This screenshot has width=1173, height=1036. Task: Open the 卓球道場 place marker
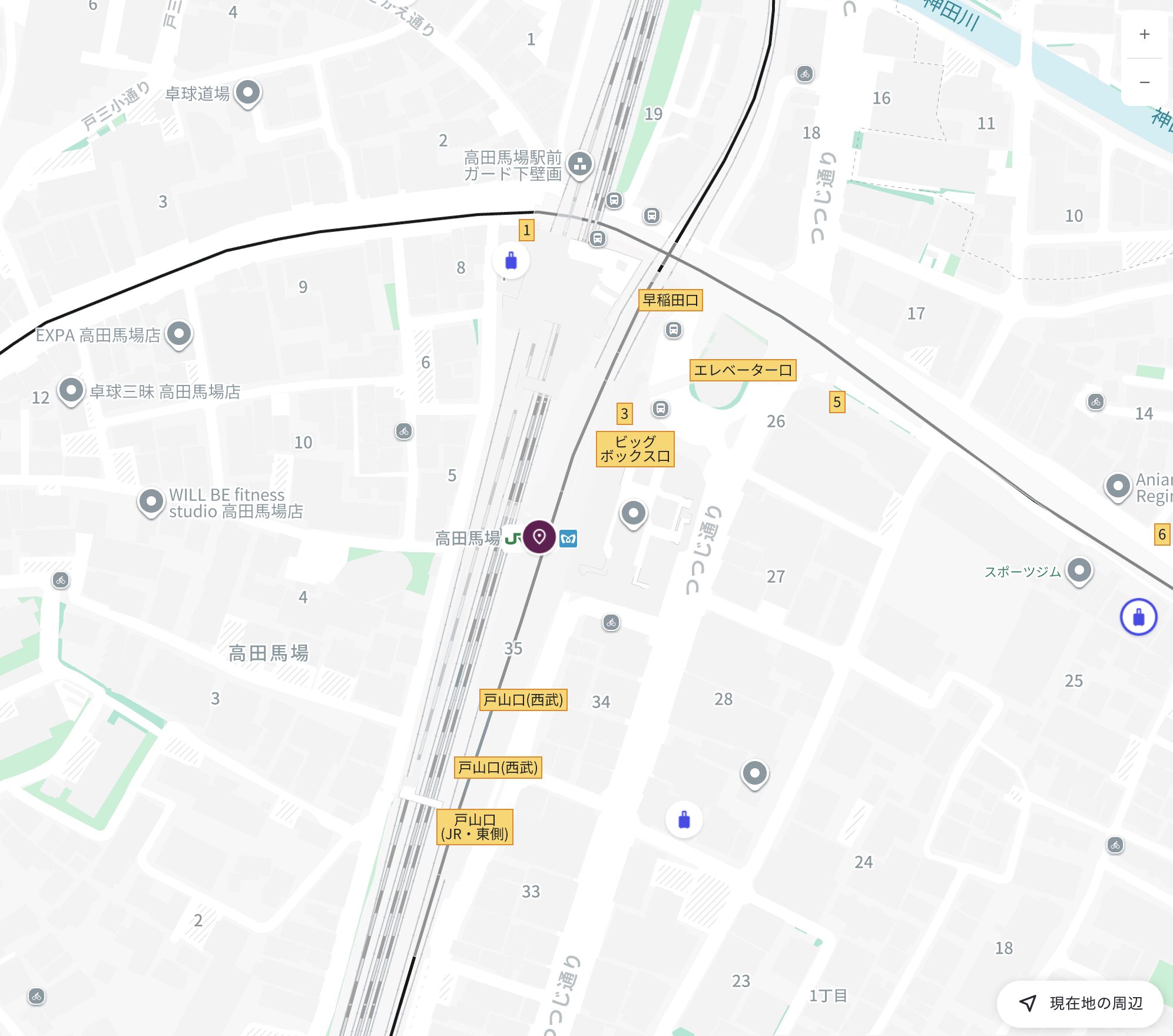pyautogui.click(x=248, y=93)
